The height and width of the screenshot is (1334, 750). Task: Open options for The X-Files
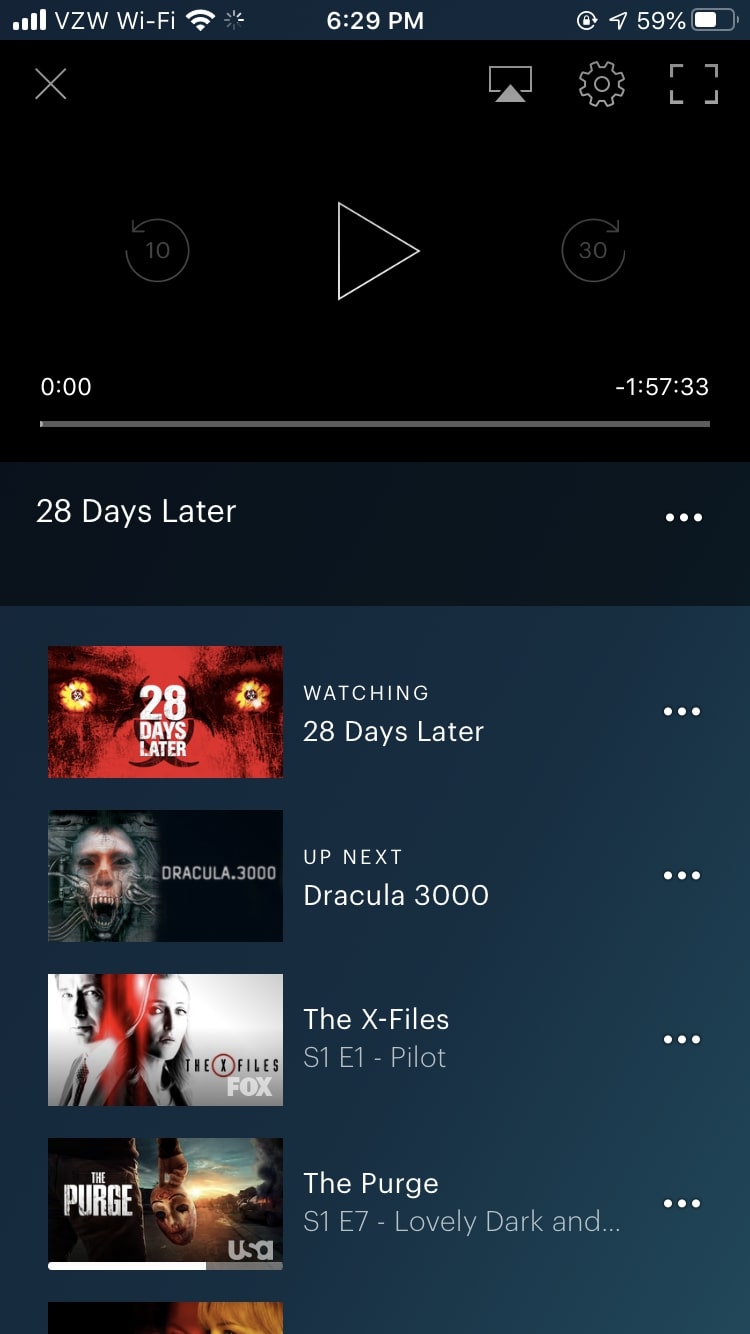682,1040
